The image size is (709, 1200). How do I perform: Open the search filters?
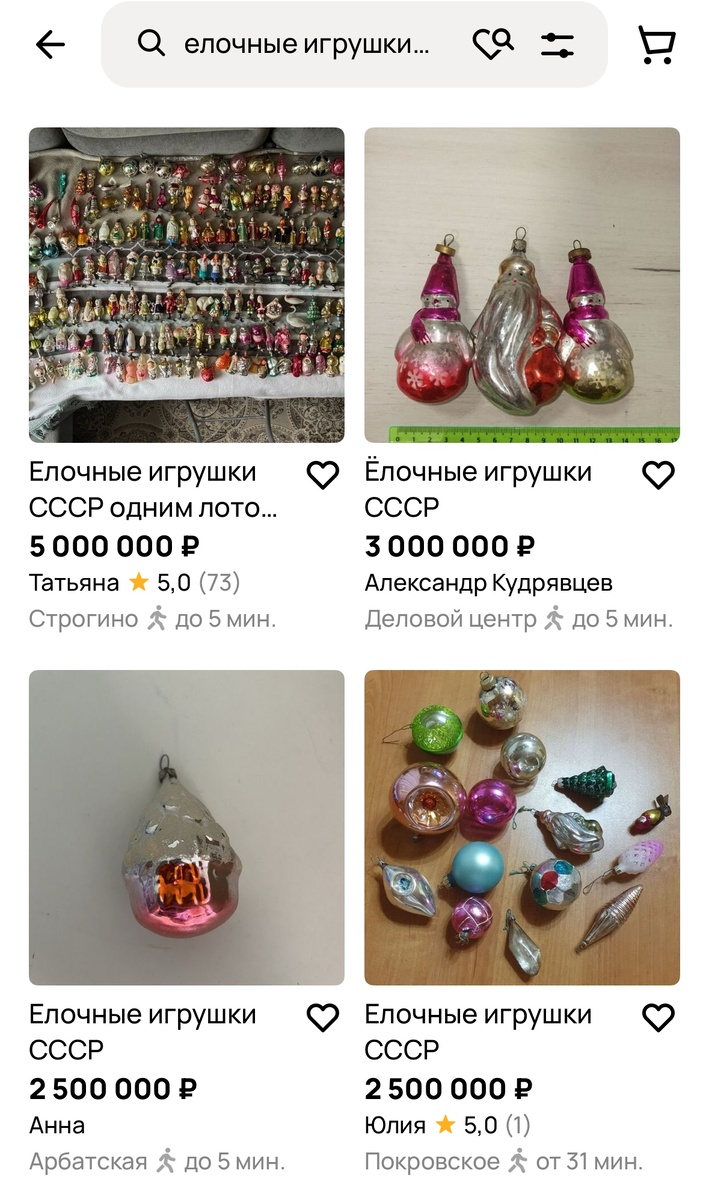tap(557, 44)
